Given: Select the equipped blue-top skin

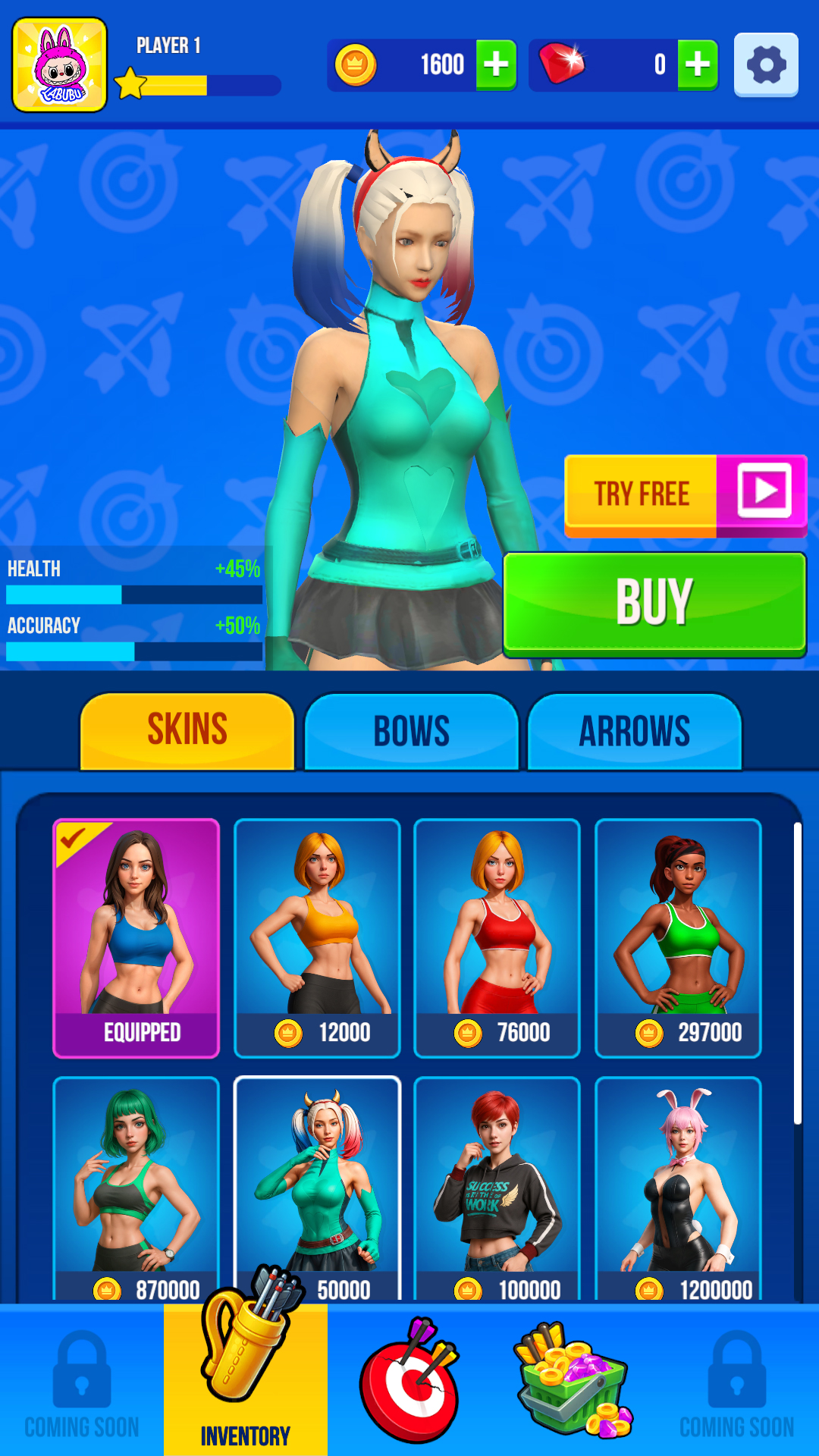Looking at the screenshot, I should point(136,938).
